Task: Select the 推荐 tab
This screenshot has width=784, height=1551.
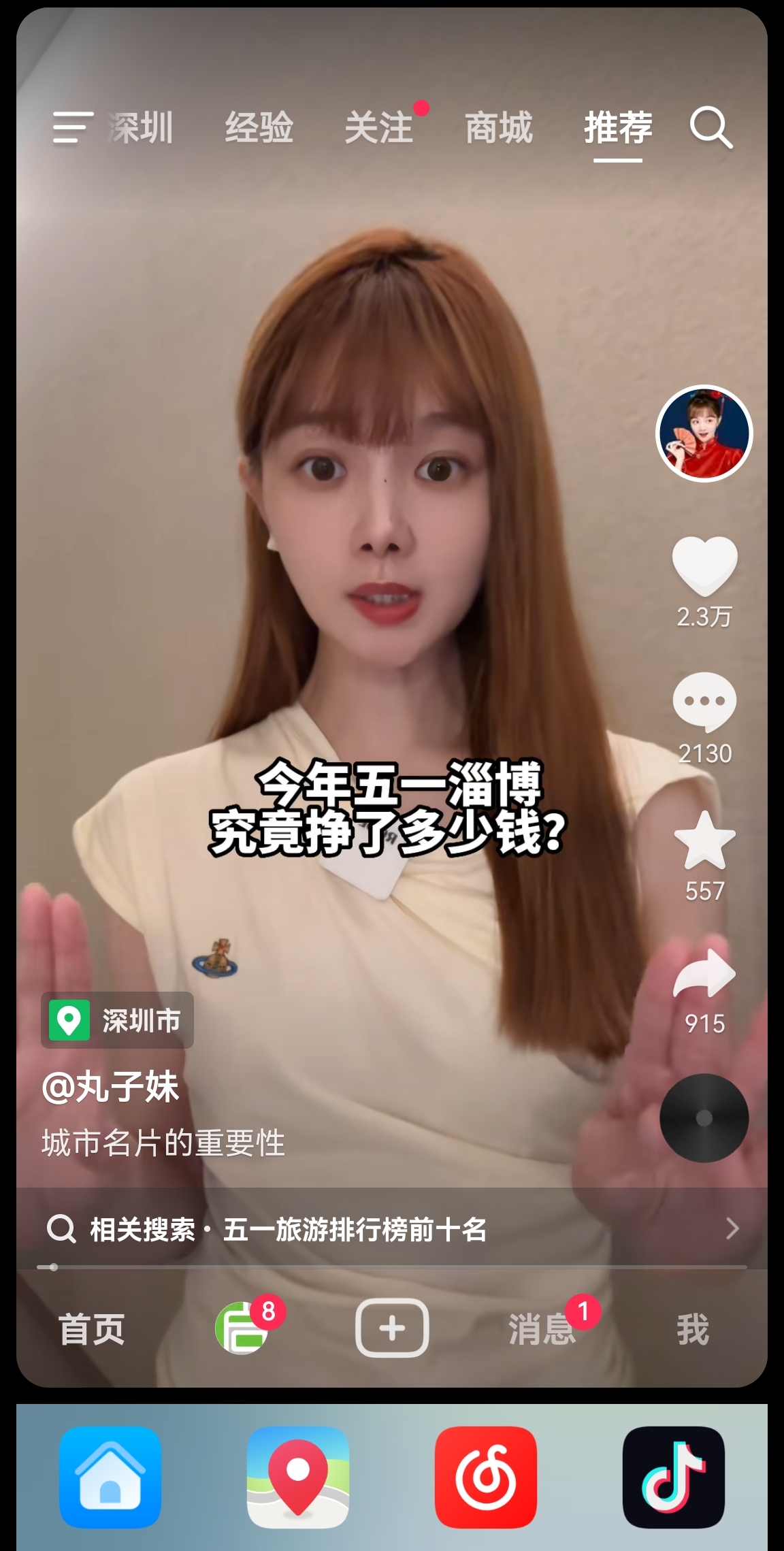Action: coord(618,128)
